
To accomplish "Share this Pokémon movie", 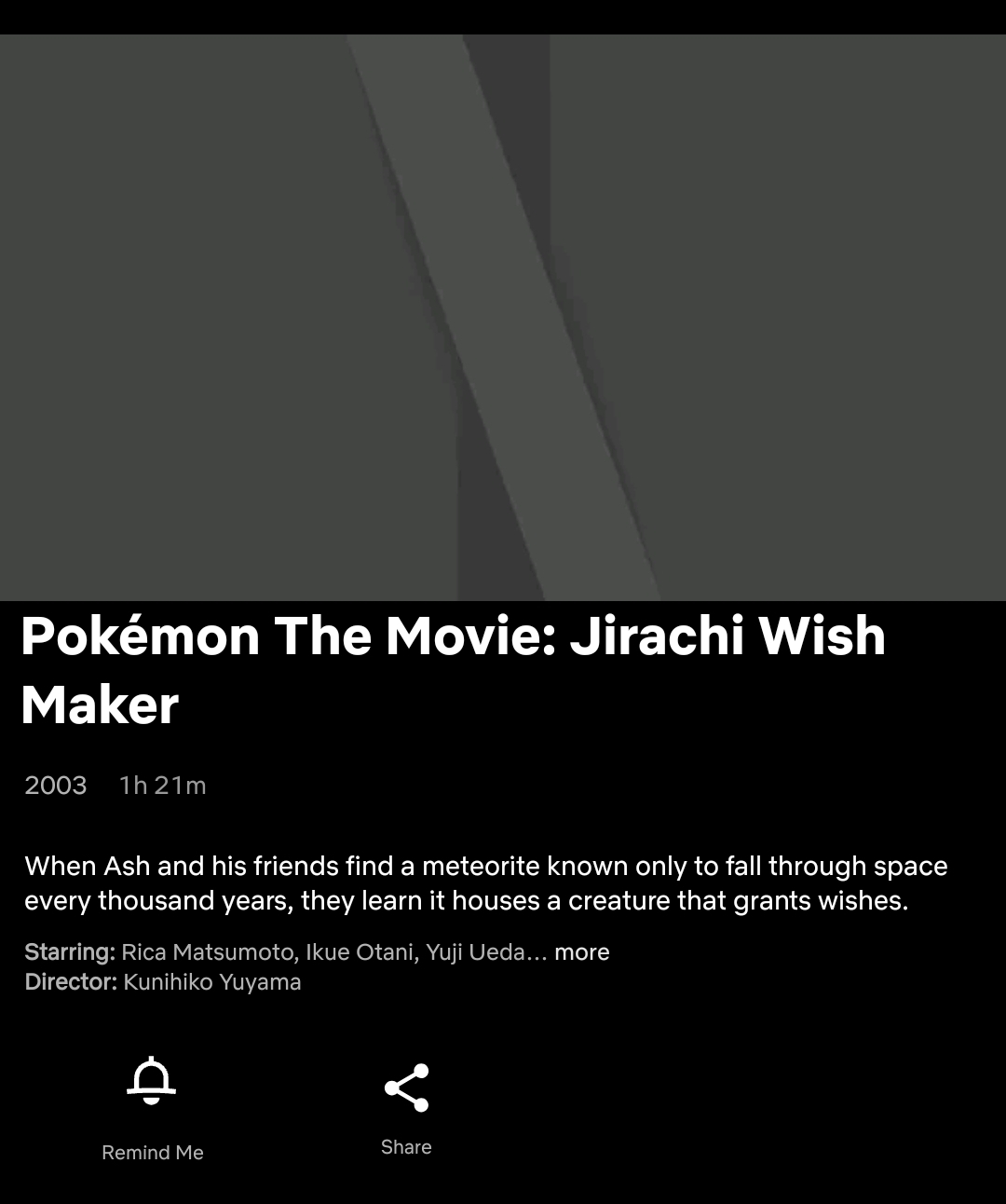I will coord(406,1088).
